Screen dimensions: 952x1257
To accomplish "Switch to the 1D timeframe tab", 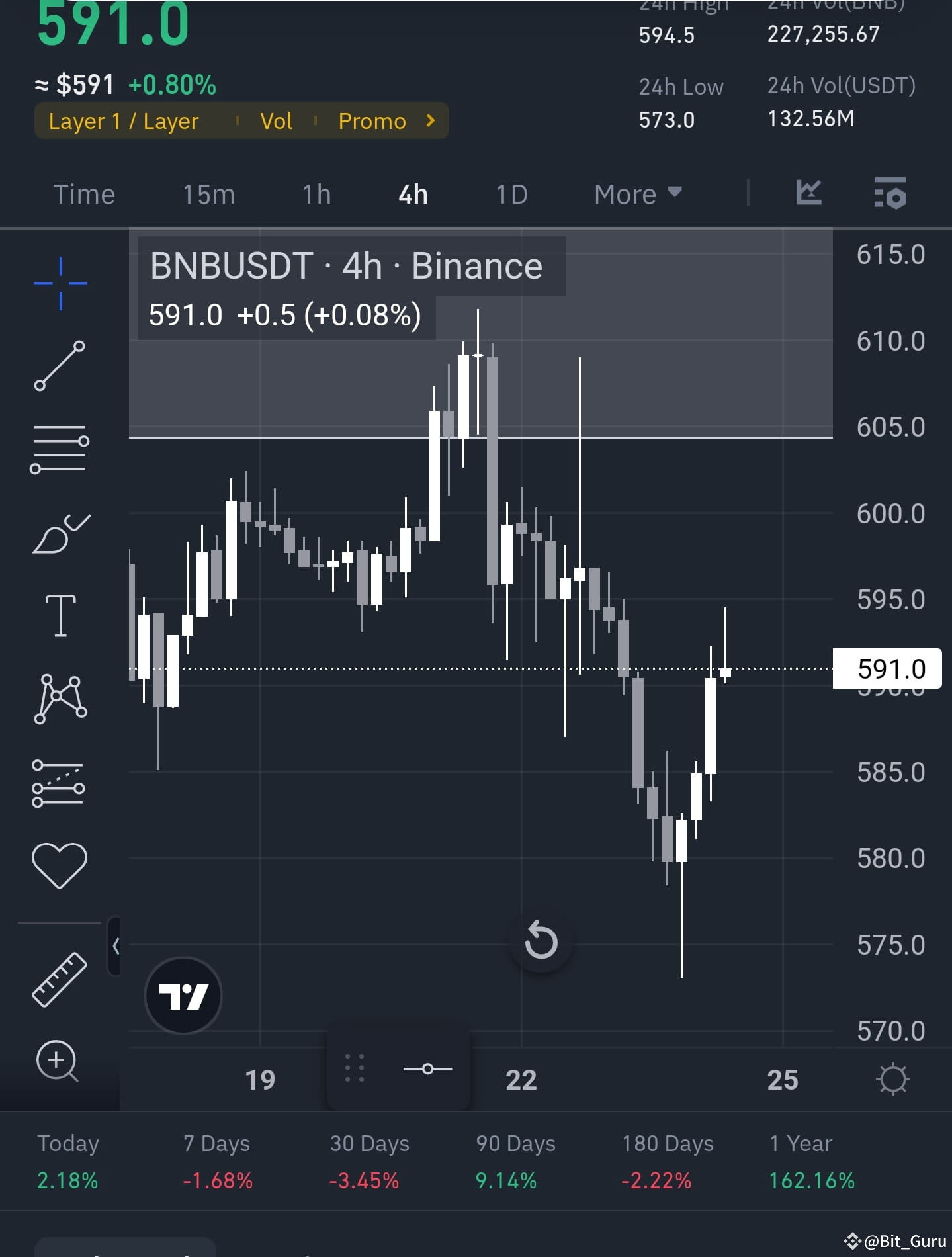I will (x=511, y=194).
